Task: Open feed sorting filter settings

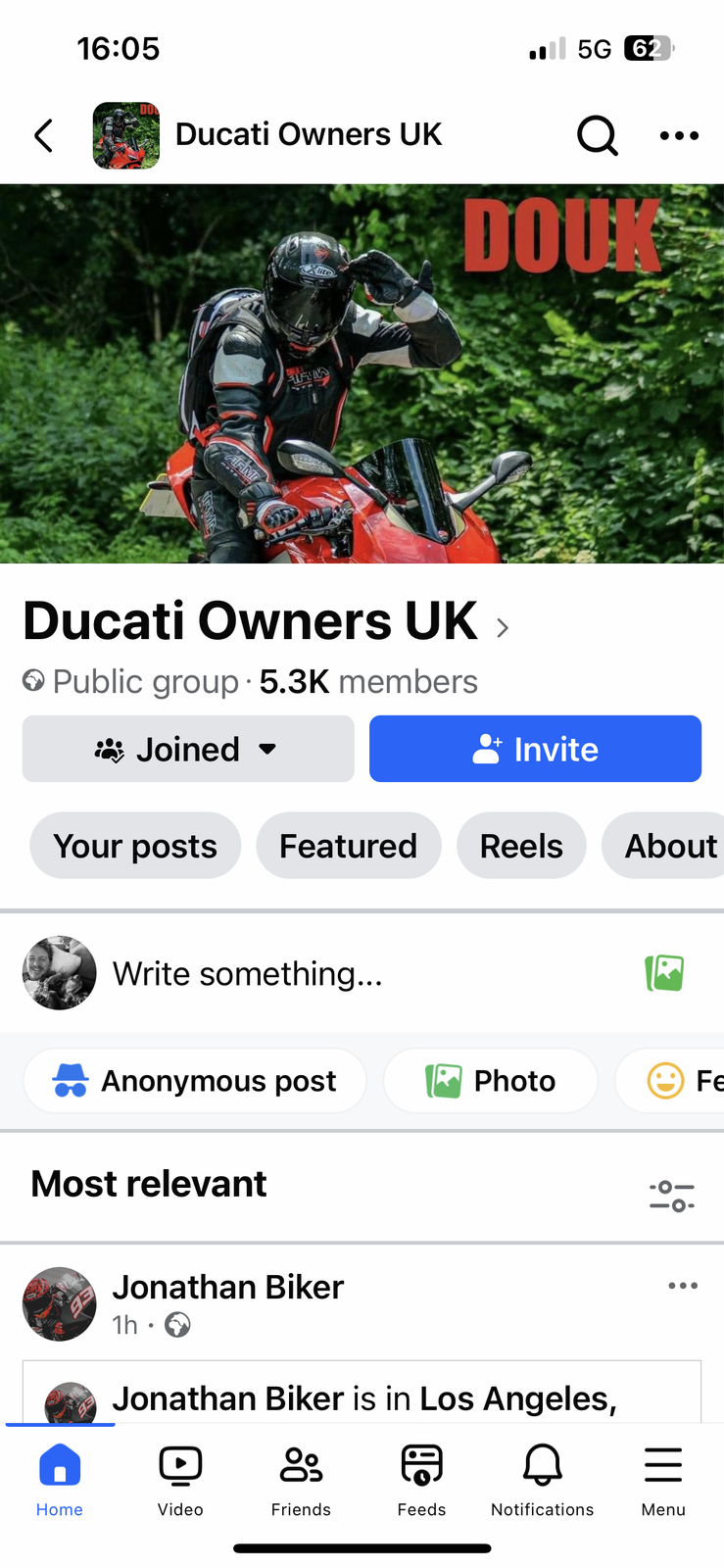Action: (x=672, y=1196)
